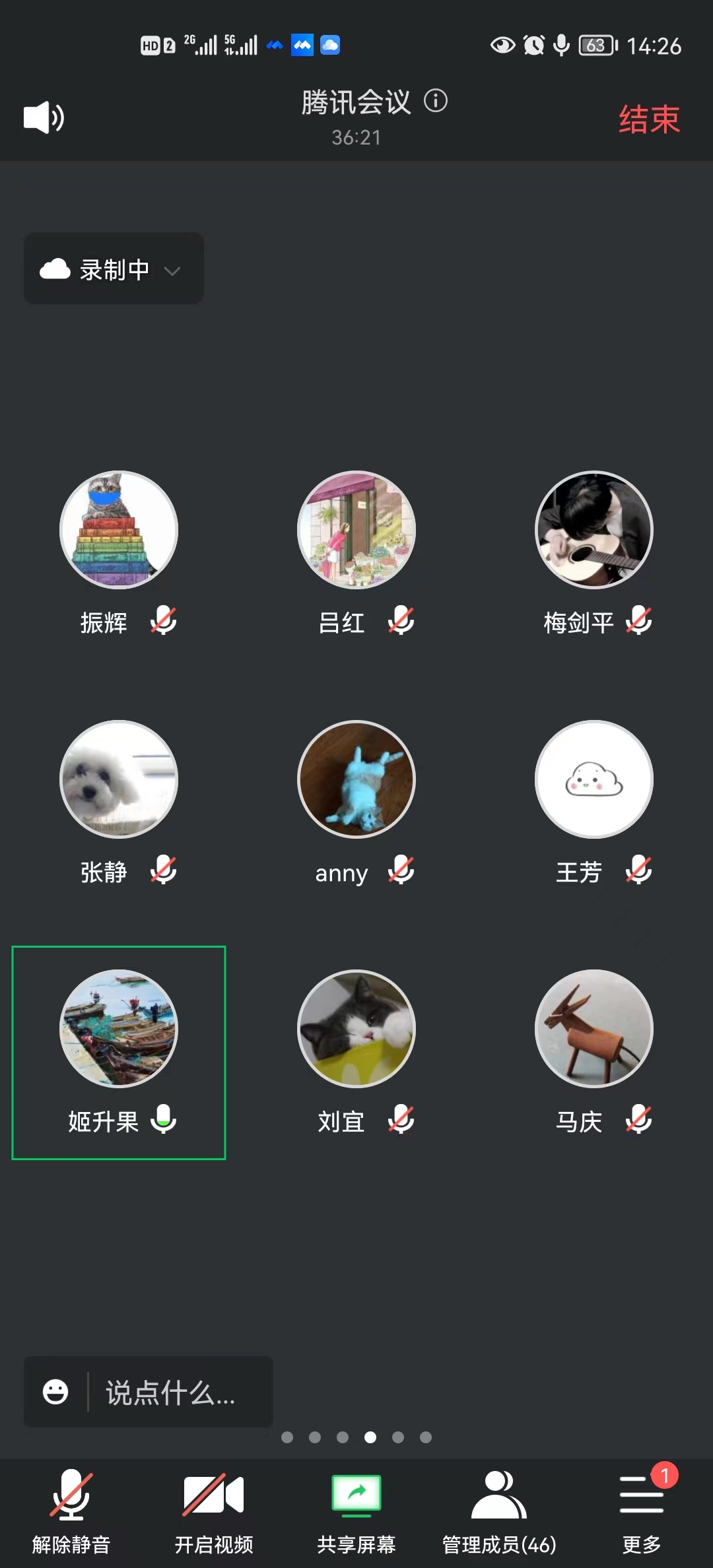Choose participant 刘宜's cat avatar
The width and height of the screenshot is (713, 1568).
pos(356,1028)
